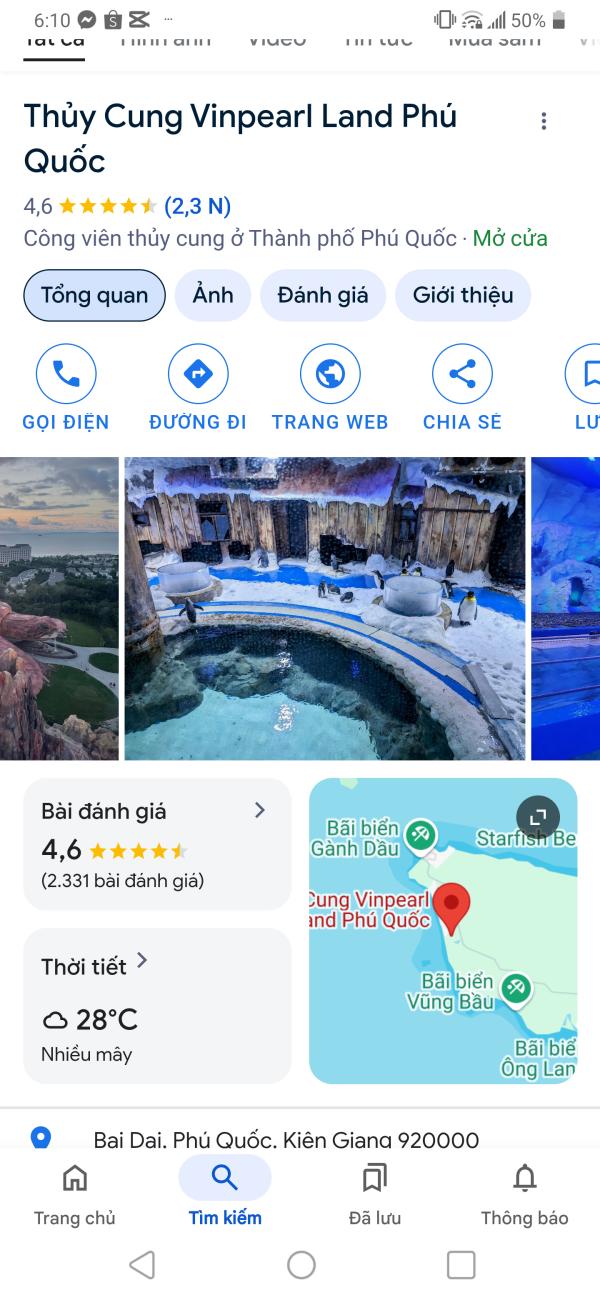Switch to the Ảnh chip

[213, 295]
